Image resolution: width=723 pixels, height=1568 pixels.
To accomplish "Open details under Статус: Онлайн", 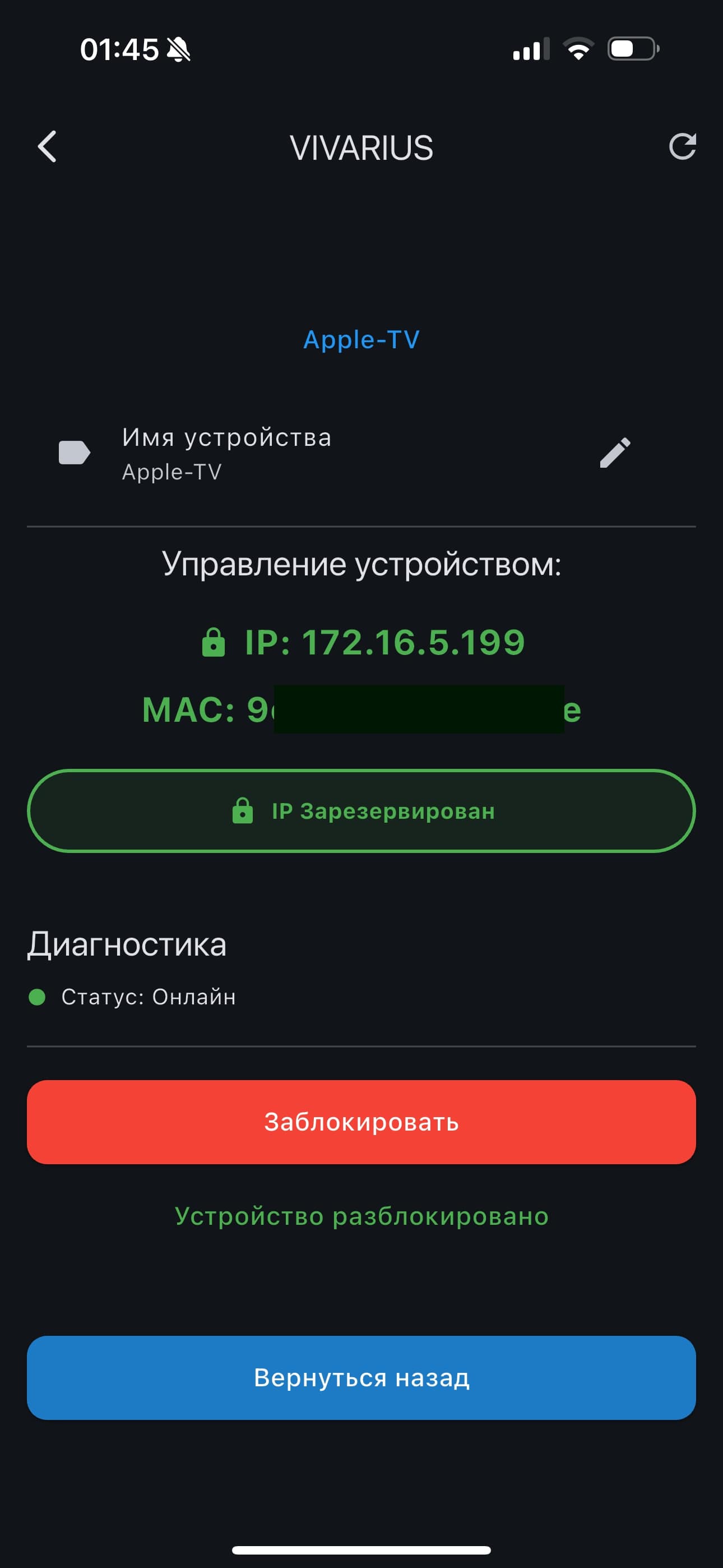I will 150,997.
